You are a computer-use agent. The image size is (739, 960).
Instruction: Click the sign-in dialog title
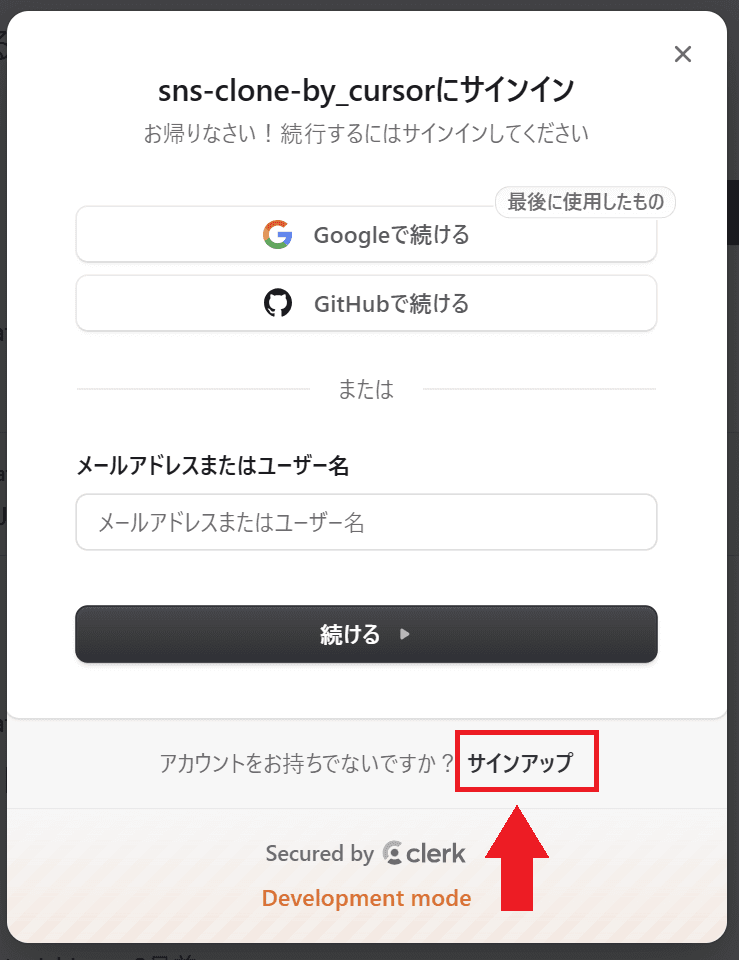366,89
